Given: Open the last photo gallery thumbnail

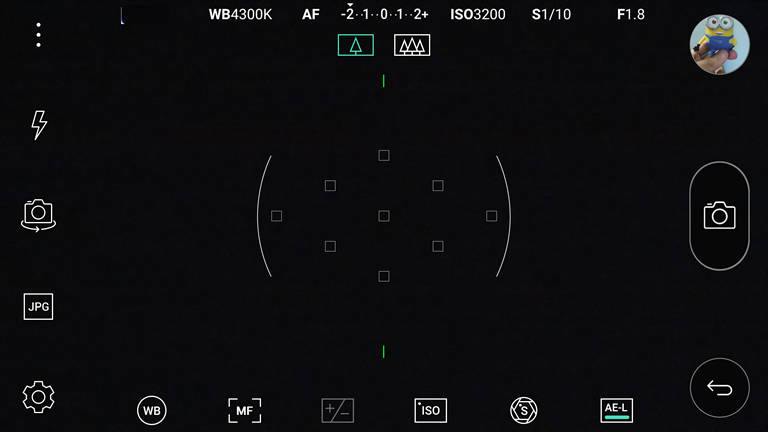Looking at the screenshot, I should click(719, 44).
